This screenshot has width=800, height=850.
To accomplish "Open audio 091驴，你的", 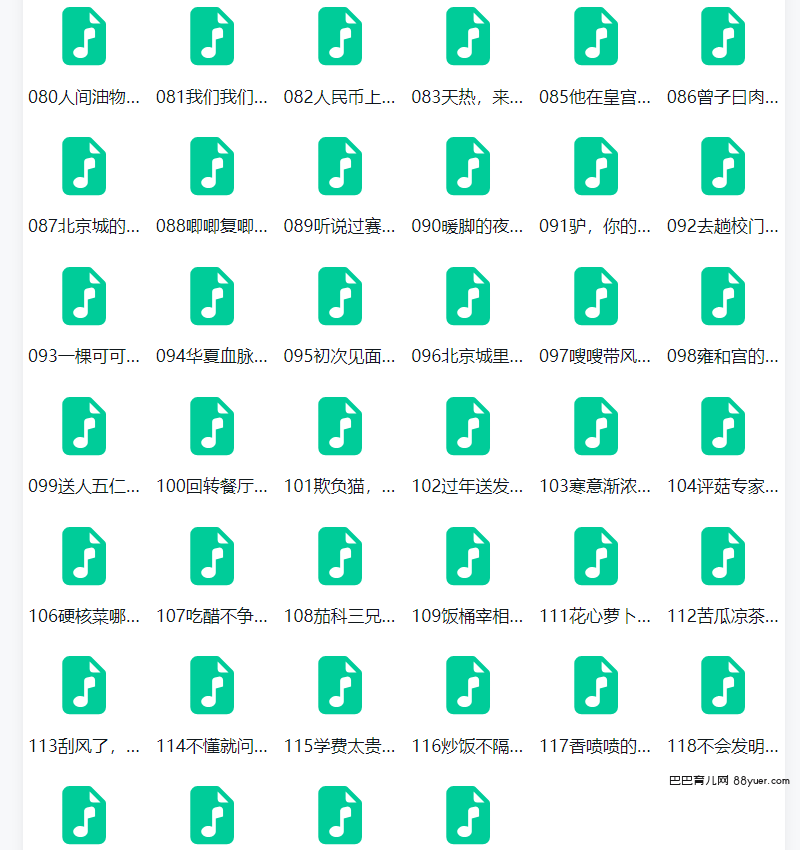I will click(596, 167).
